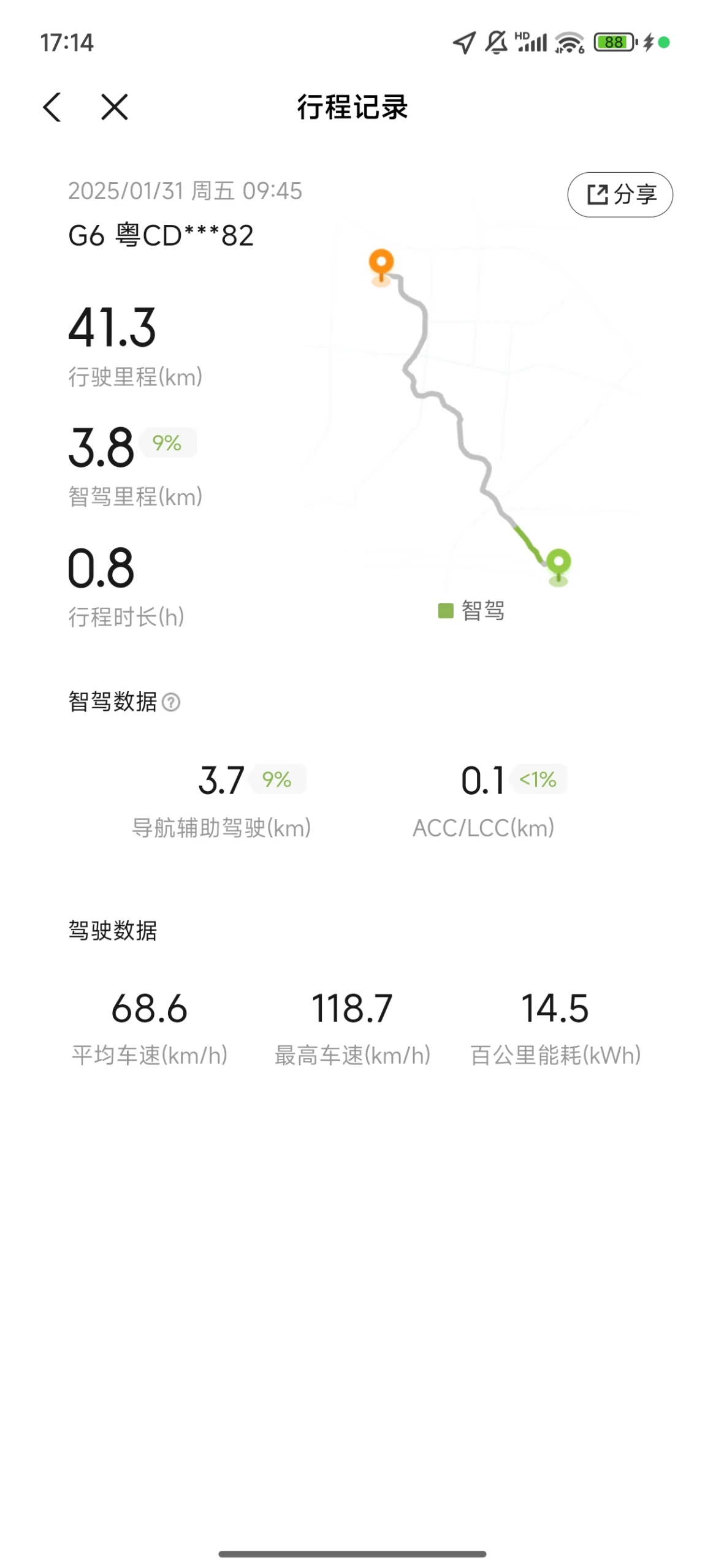Share this trip record via 分享

pos(620,195)
